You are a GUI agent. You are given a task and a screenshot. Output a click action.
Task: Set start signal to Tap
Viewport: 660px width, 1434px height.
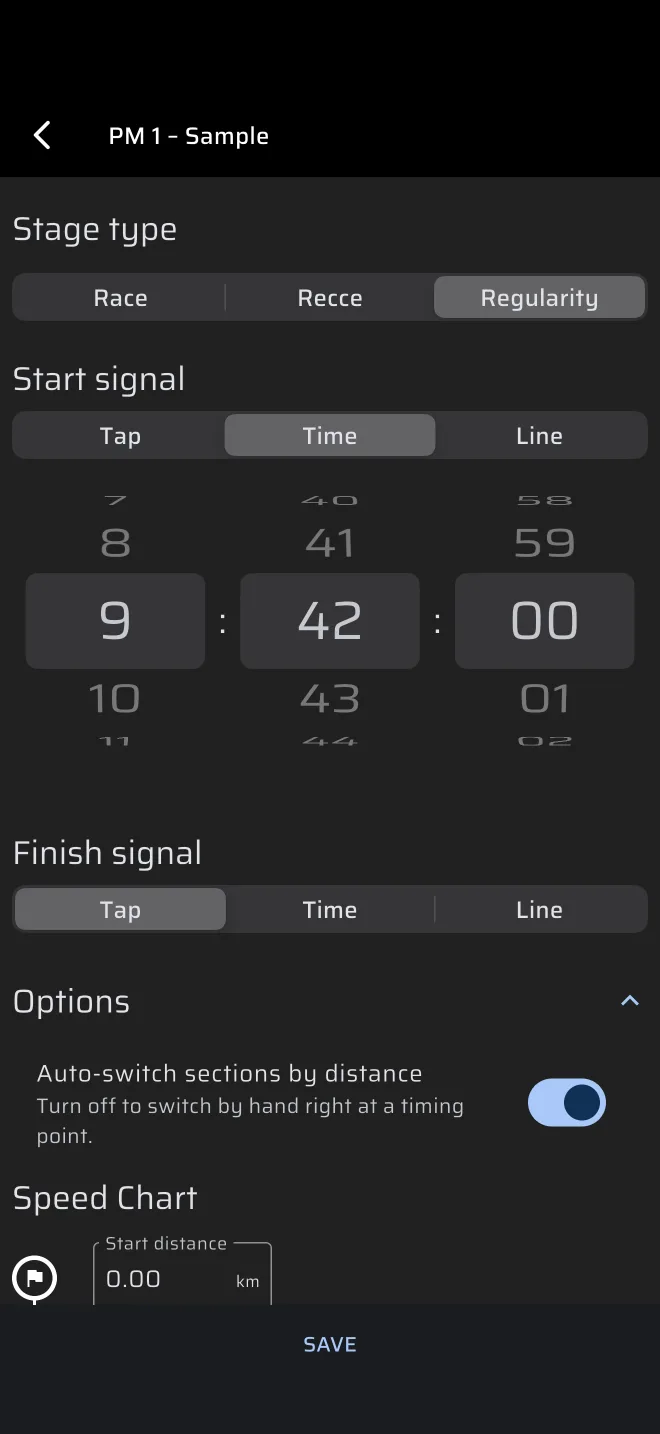tap(120, 436)
